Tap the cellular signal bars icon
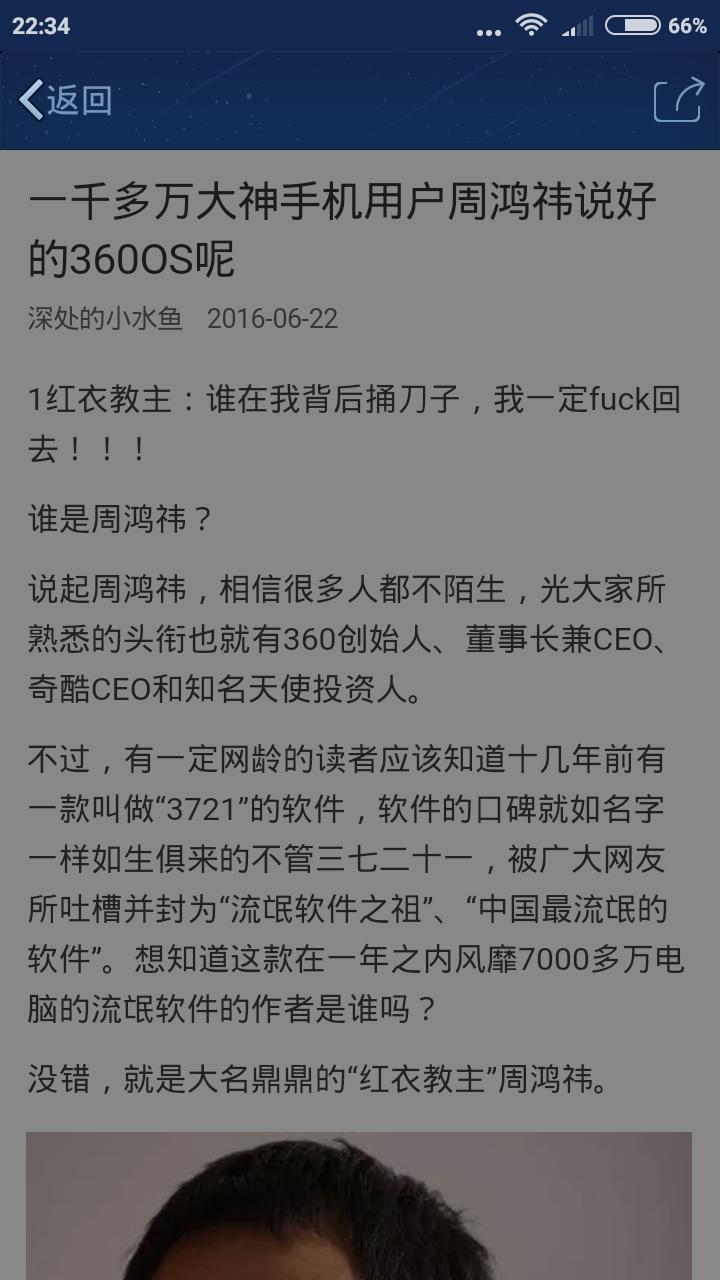720x1280 pixels. click(575, 27)
